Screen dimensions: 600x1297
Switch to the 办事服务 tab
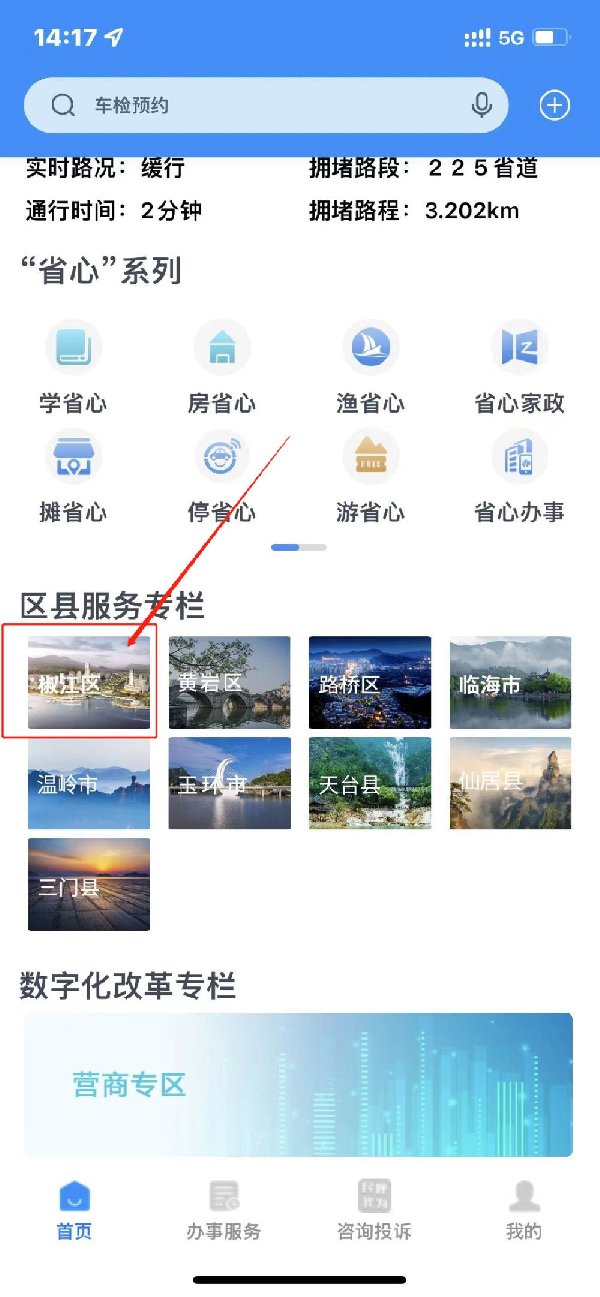[x=224, y=1208]
